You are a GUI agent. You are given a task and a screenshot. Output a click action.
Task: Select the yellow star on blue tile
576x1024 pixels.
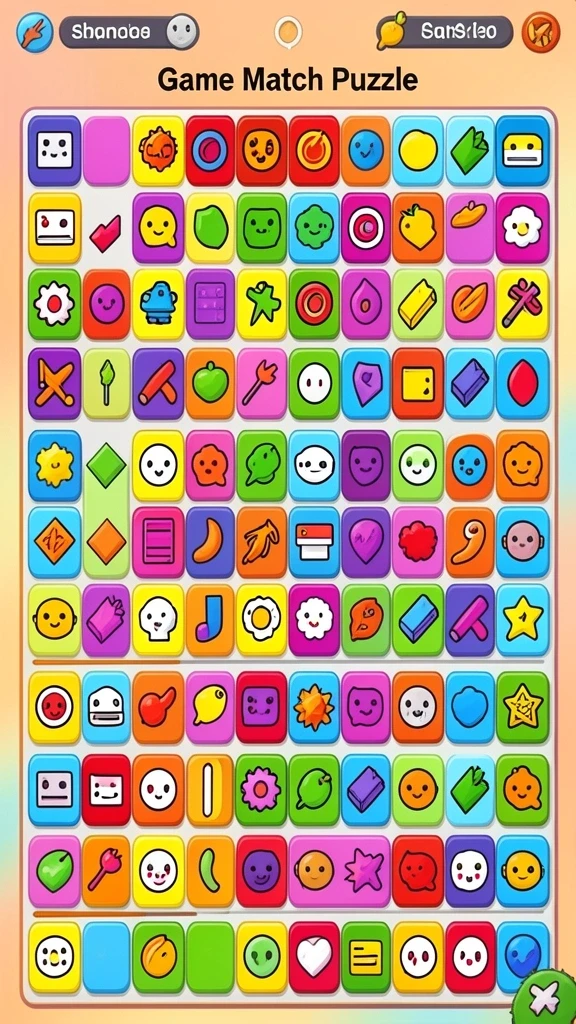(522, 620)
